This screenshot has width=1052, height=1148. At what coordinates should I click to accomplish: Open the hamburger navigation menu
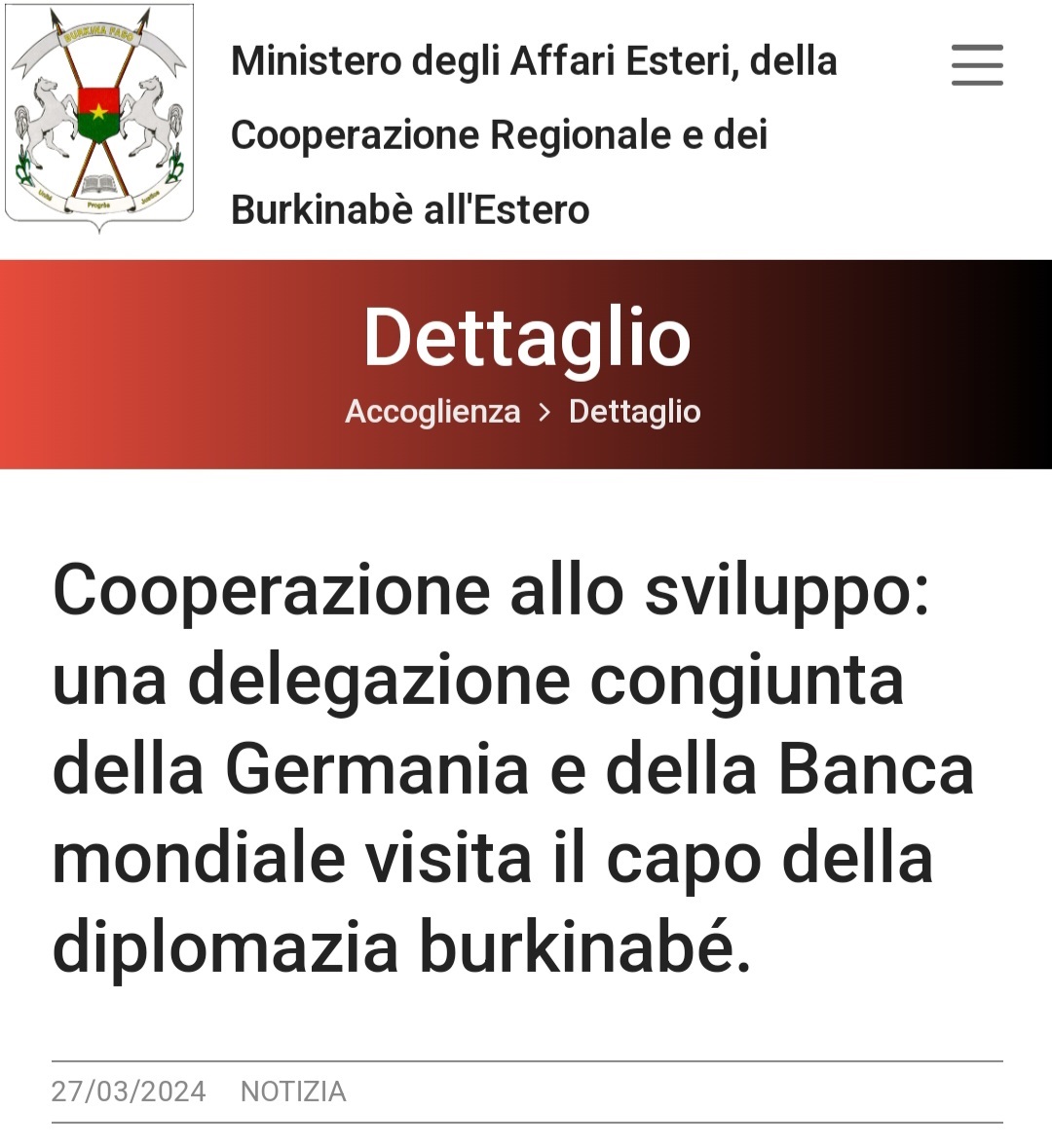click(x=977, y=65)
